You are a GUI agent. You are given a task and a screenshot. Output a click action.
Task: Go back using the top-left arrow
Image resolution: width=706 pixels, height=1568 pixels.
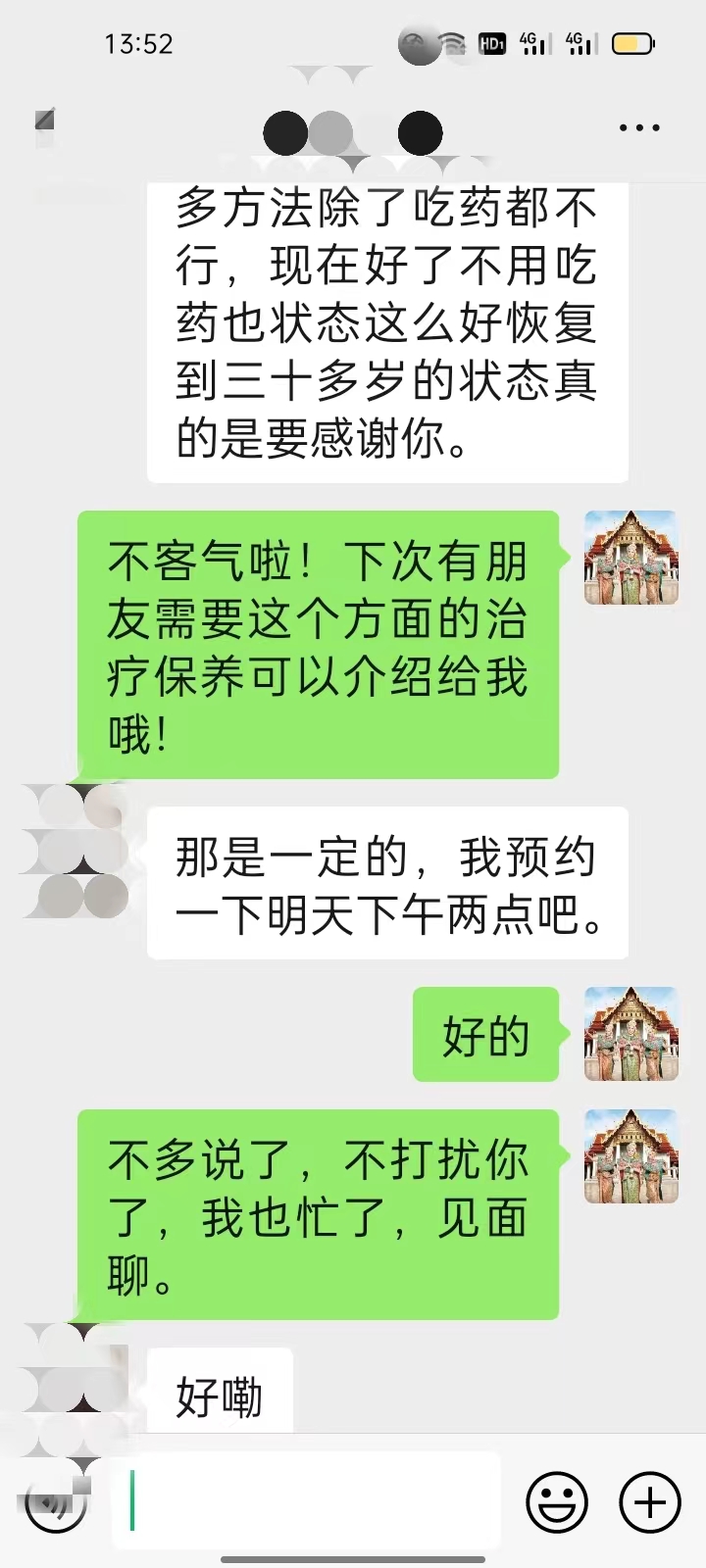click(44, 122)
